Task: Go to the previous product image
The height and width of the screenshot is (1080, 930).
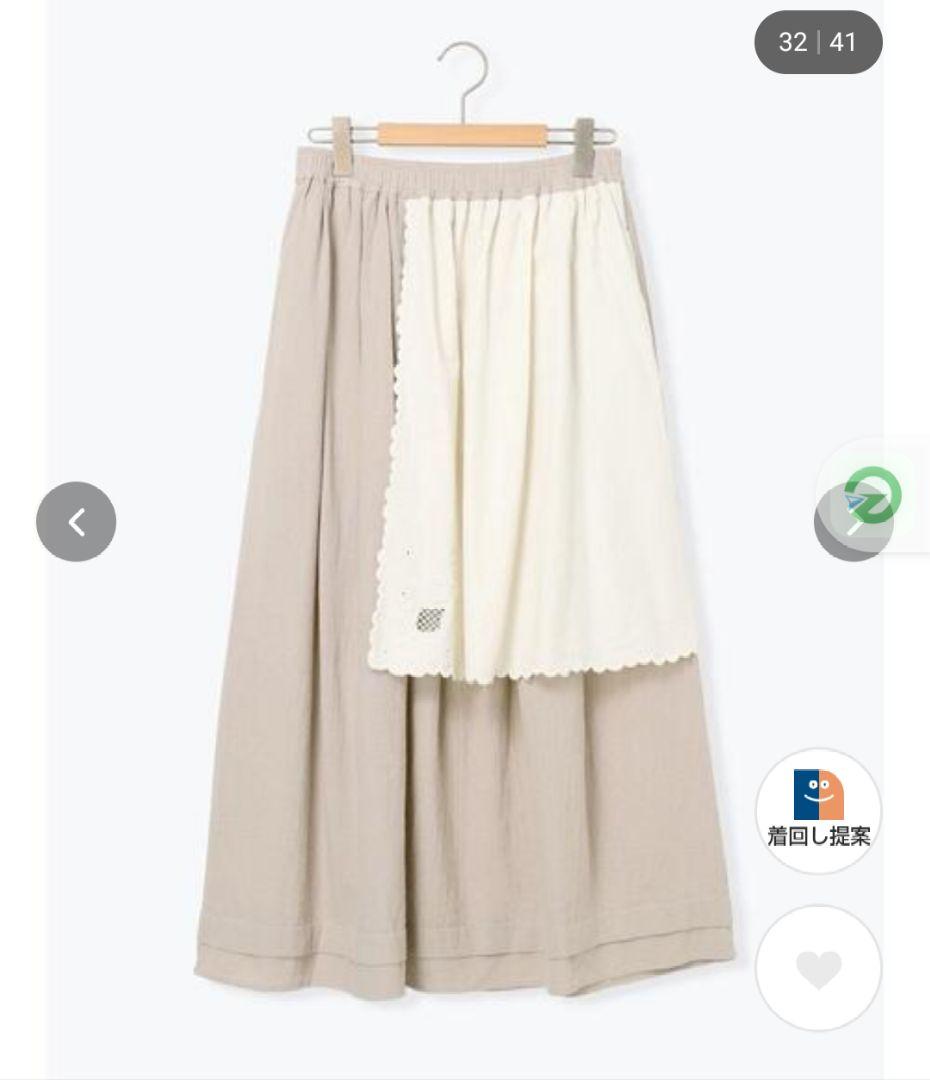Action: tap(76, 521)
